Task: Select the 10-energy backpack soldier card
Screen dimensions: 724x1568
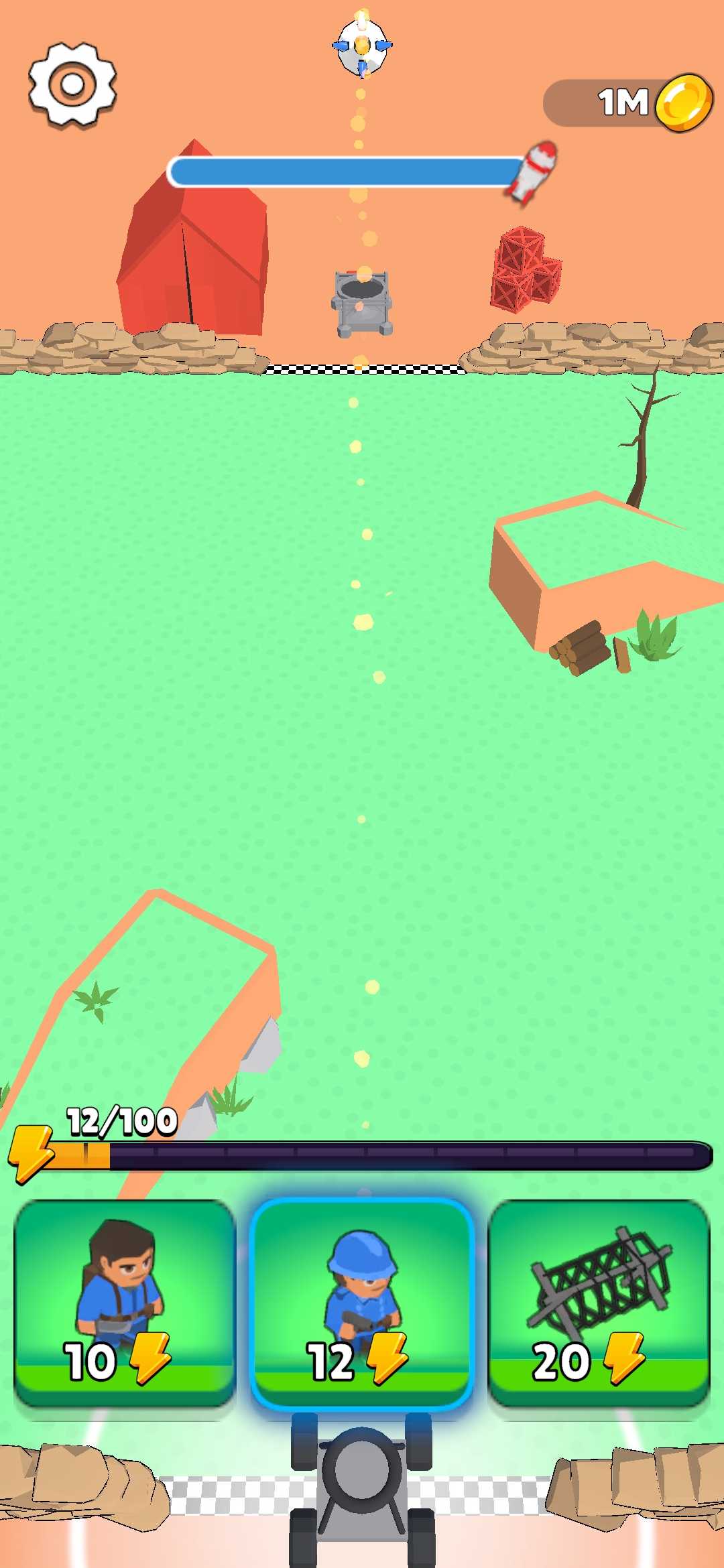Action: [x=125, y=1303]
